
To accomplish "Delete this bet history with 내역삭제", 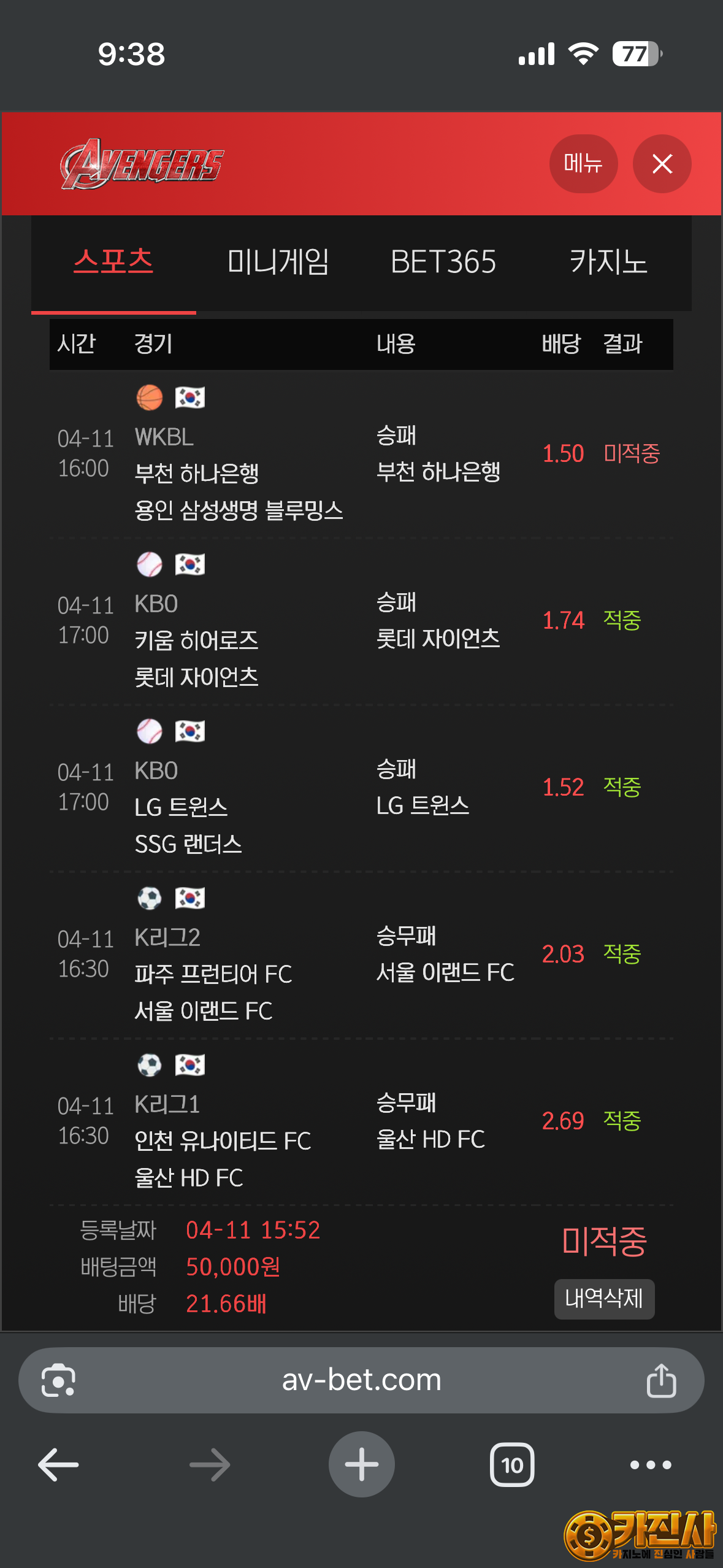I will [x=604, y=1298].
